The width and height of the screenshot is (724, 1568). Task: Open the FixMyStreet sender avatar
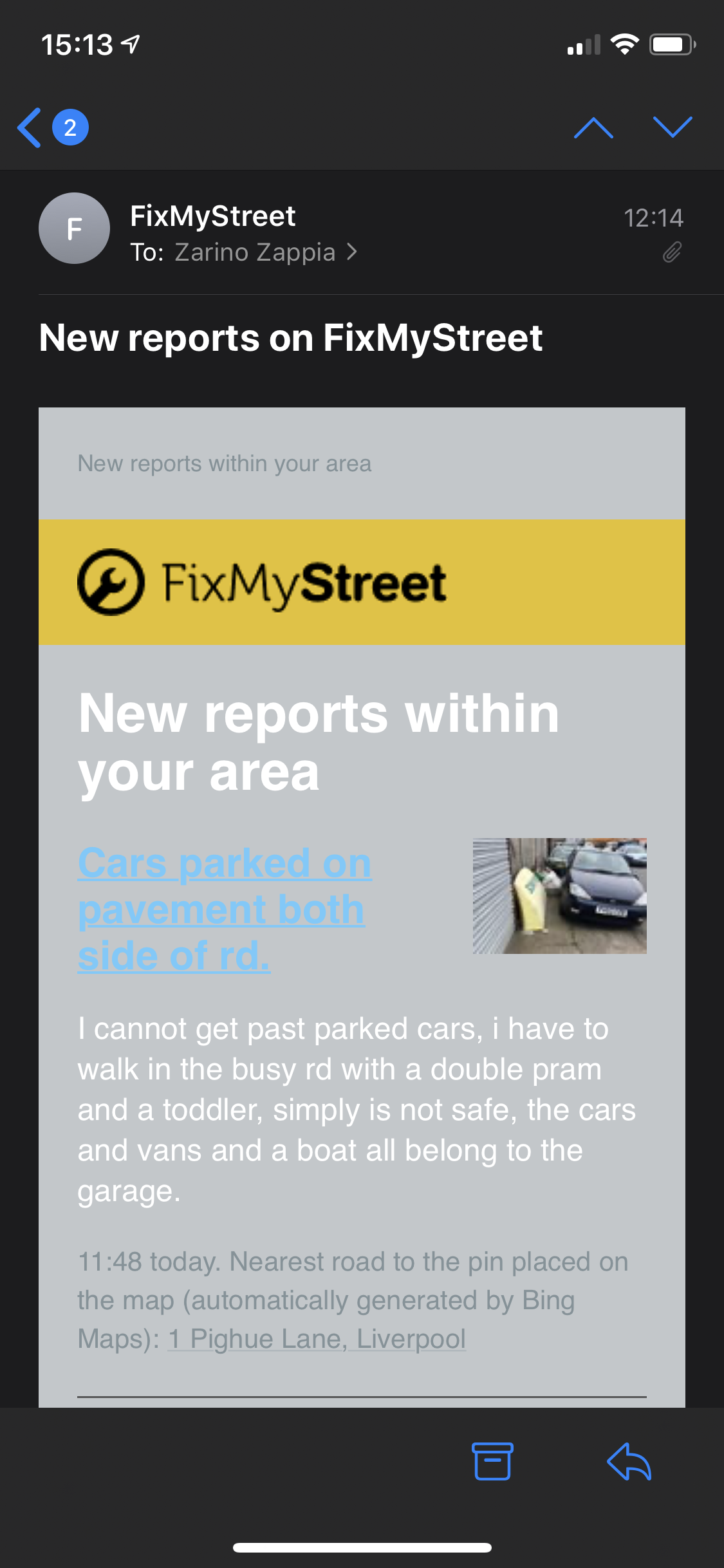point(74,229)
